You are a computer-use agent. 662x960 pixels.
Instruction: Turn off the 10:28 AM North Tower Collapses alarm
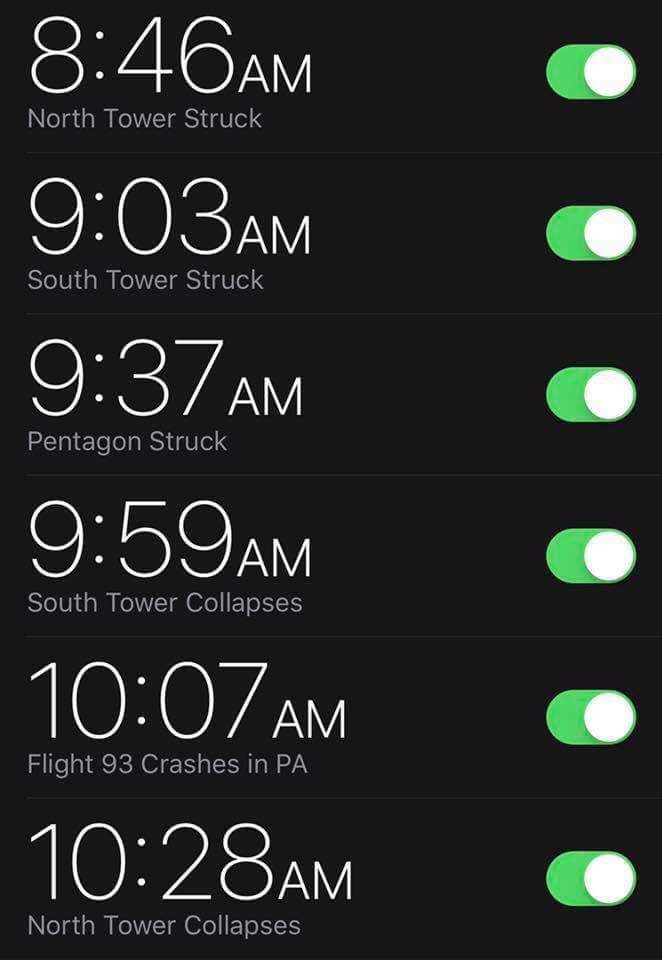[591, 878]
